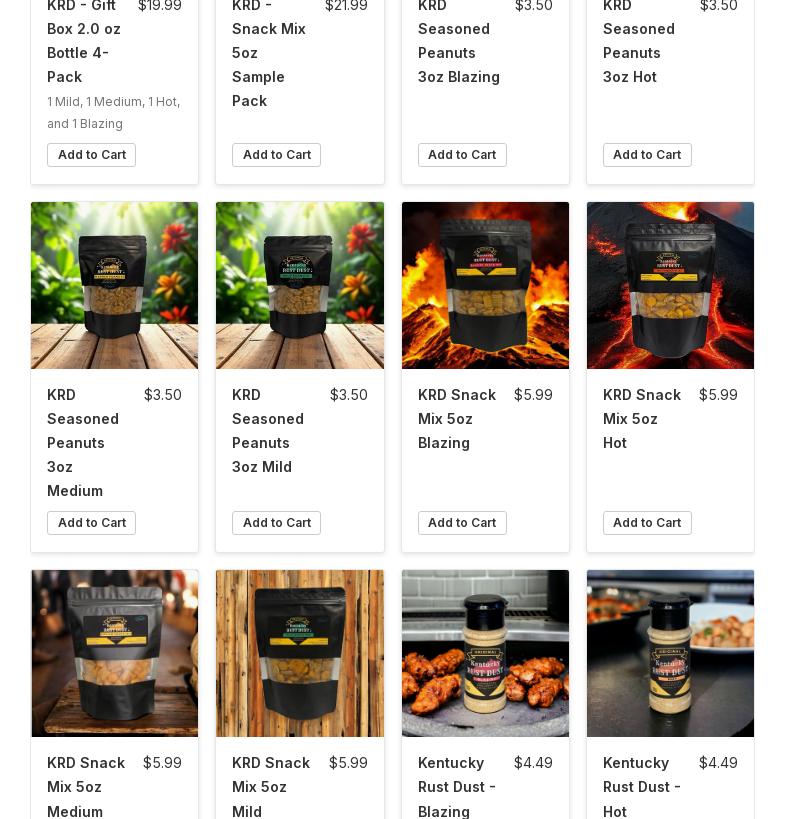Add KRD Seasoned Peanuts 3oz Hot to cart

647,155
